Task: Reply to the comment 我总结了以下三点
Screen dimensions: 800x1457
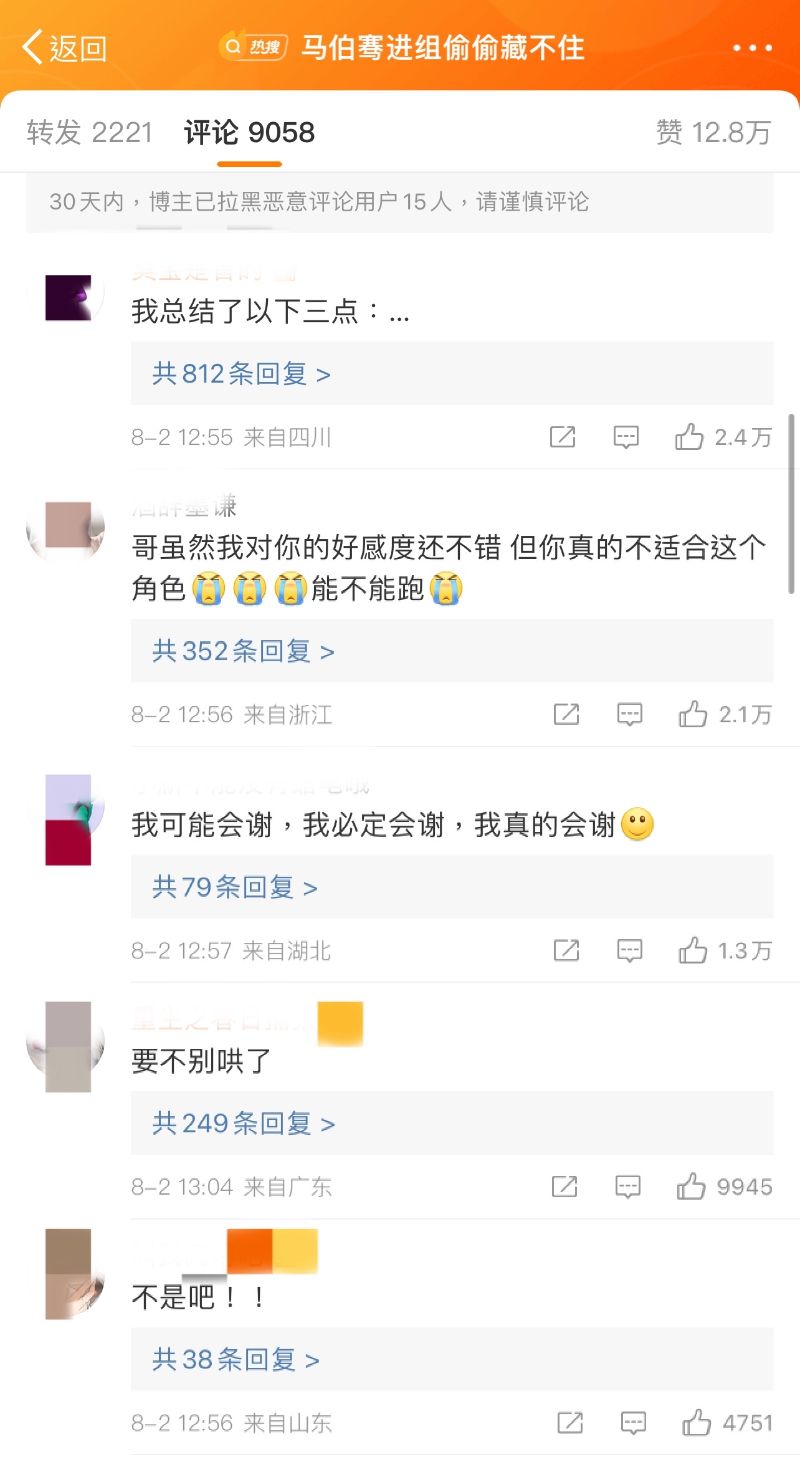Action: (x=626, y=437)
